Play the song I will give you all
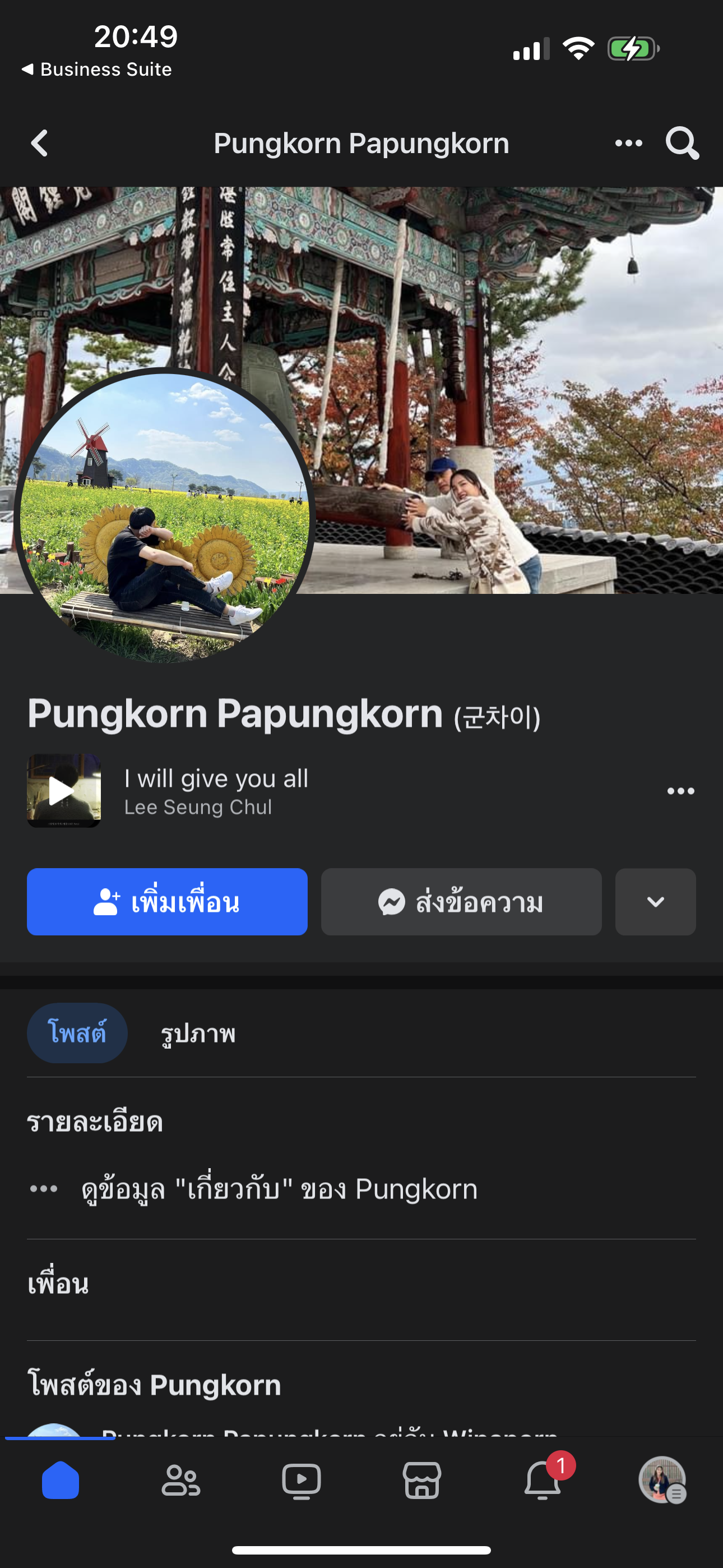The height and width of the screenshot is (1568, 723). pyautogui.click(x=63, y=791)
